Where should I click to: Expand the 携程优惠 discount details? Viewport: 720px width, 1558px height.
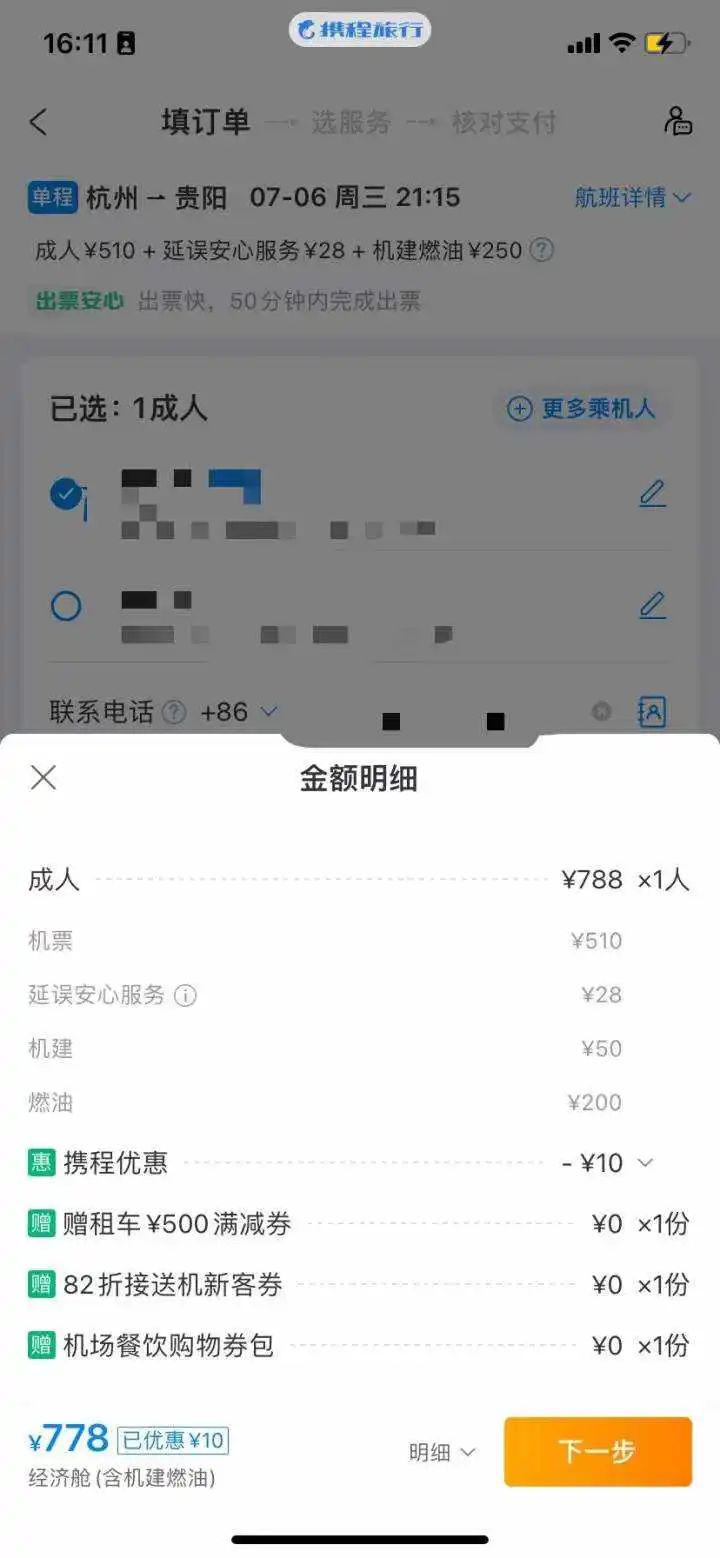[645, 1163]
